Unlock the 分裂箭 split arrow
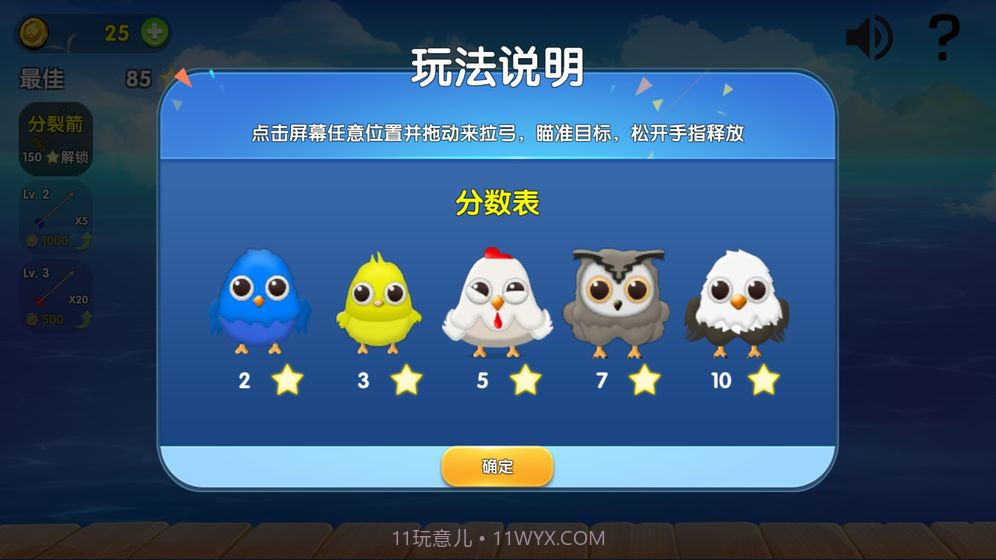 click(x=56, y=139)
